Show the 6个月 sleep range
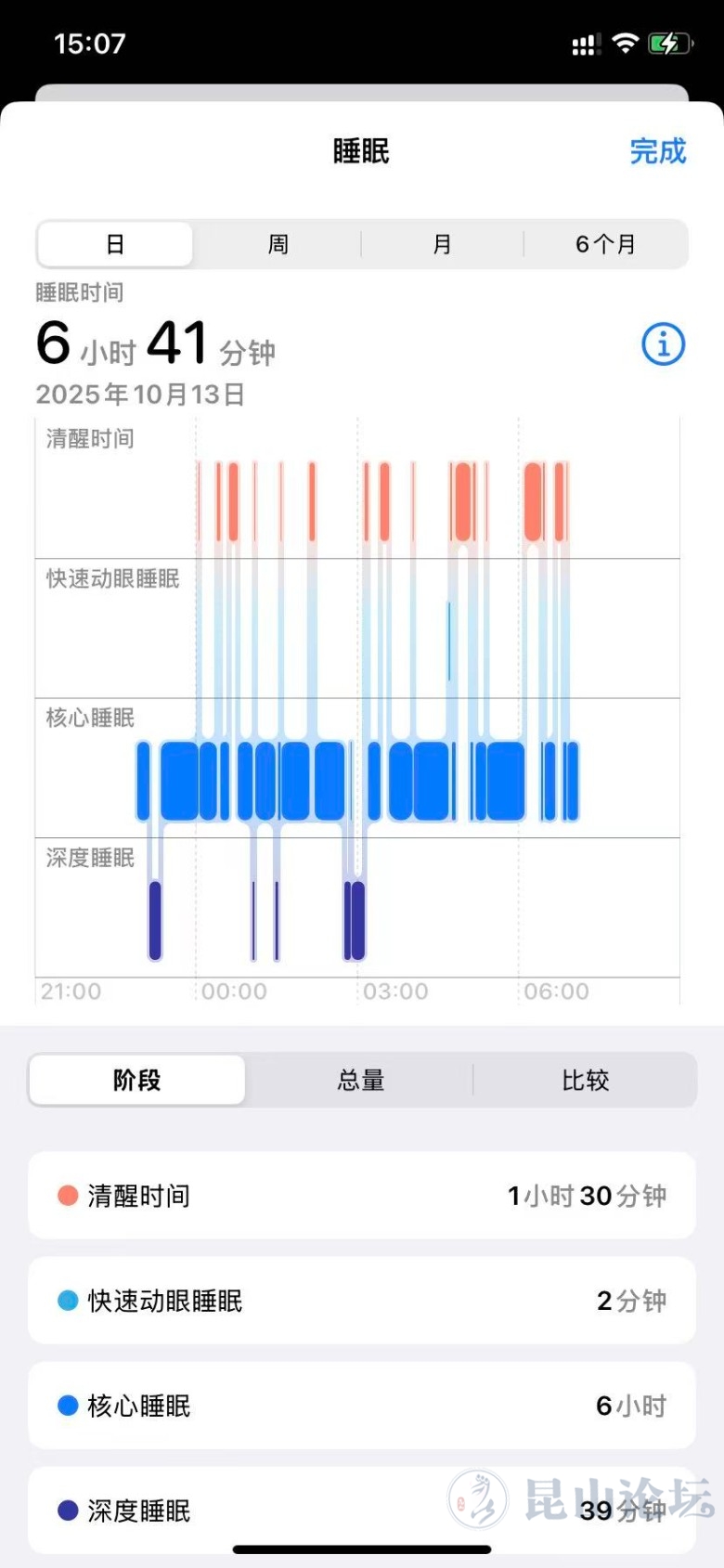 coord(605,244)
